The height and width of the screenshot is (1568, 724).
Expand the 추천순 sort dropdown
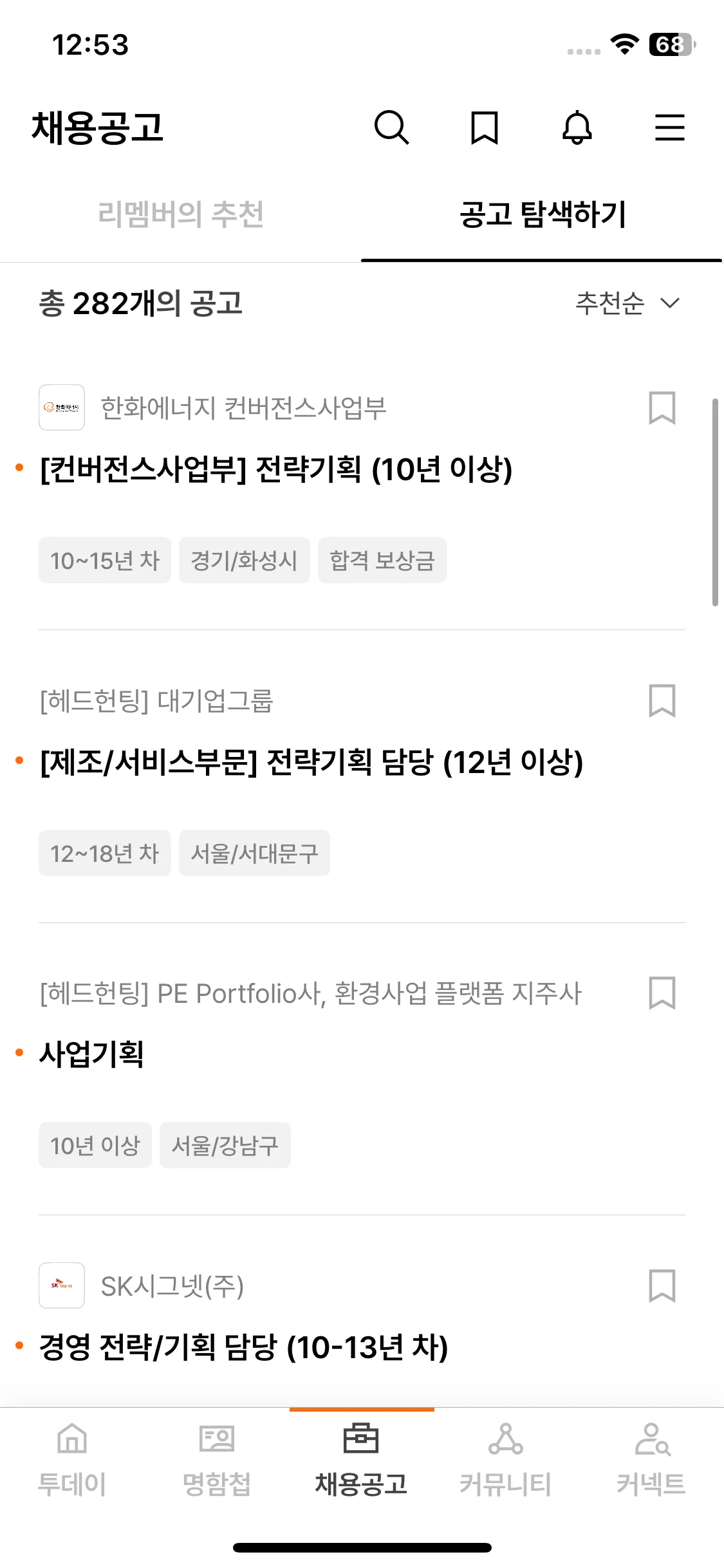point(627,303)
